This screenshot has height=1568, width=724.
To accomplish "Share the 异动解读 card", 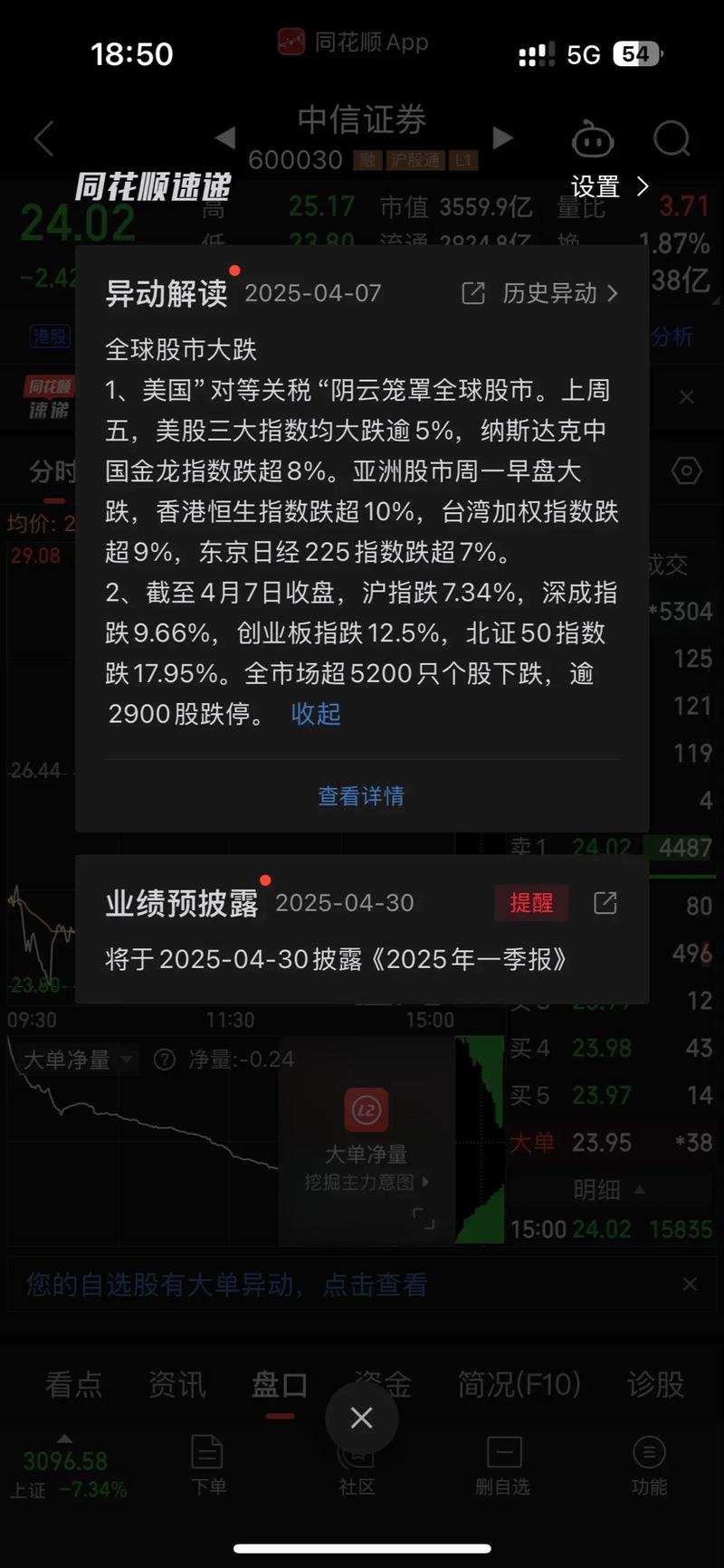I will (473, 293).
